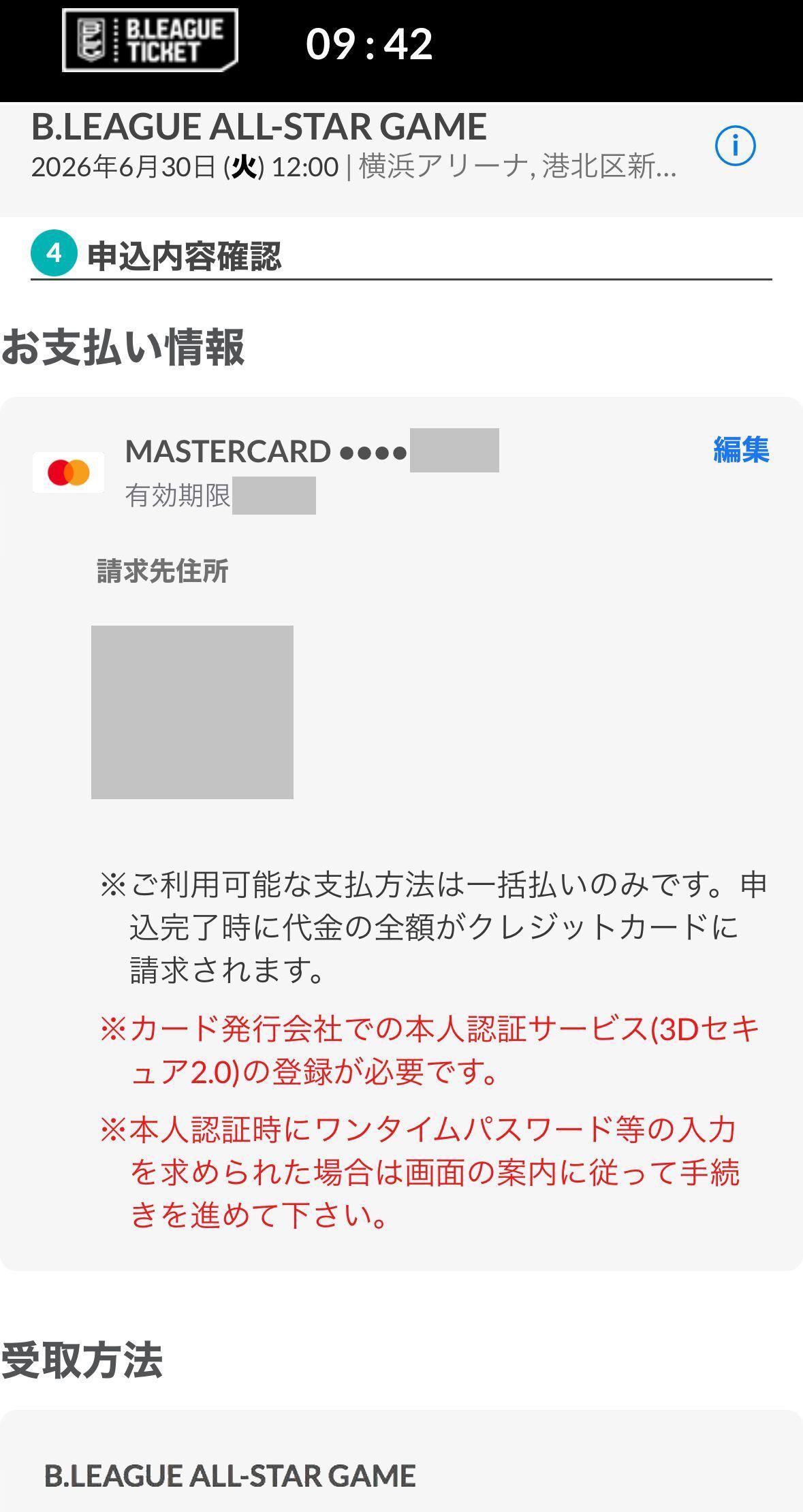The image size is (803, 1512).
Task: Tap 編集 to edit payment card
Action: click(x=741, y=450)
